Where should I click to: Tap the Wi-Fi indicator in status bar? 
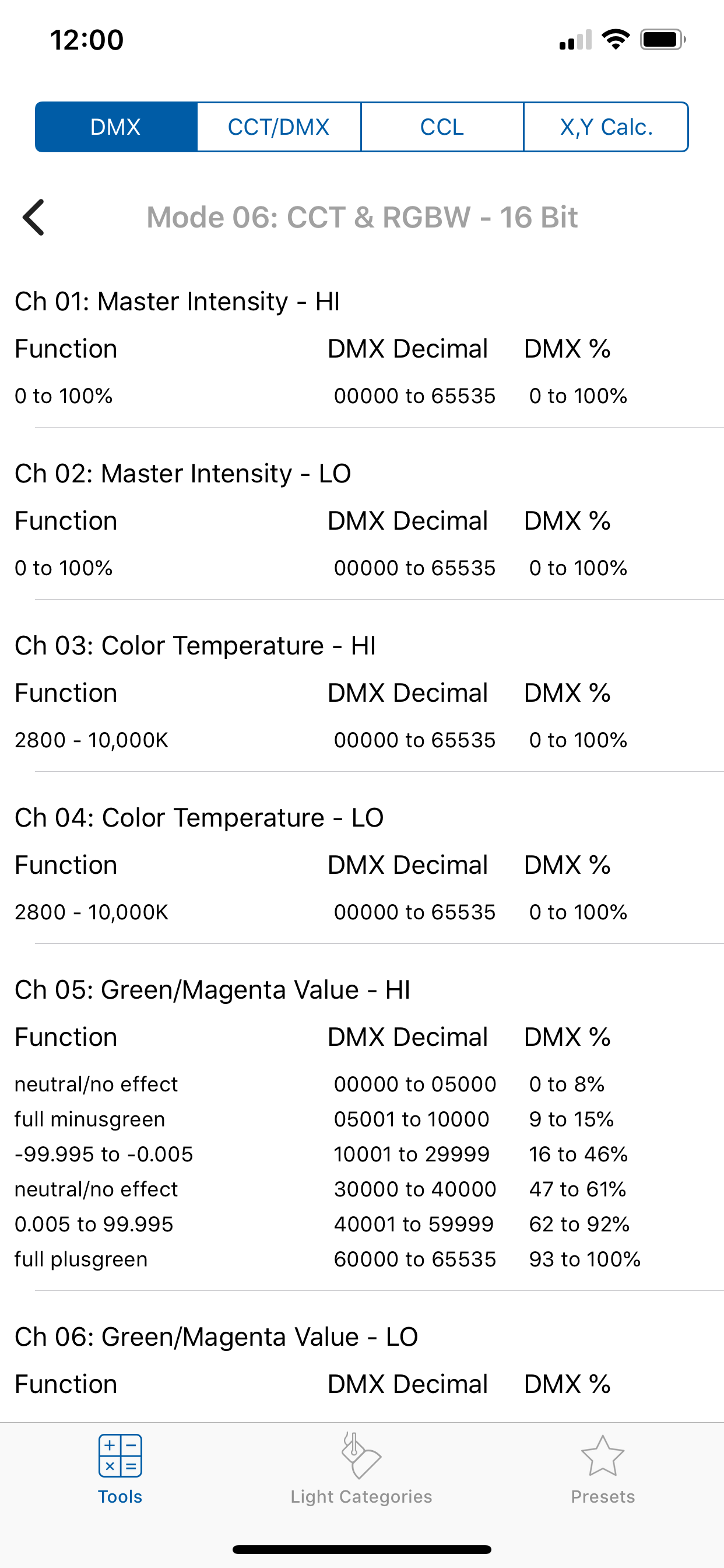616,38
